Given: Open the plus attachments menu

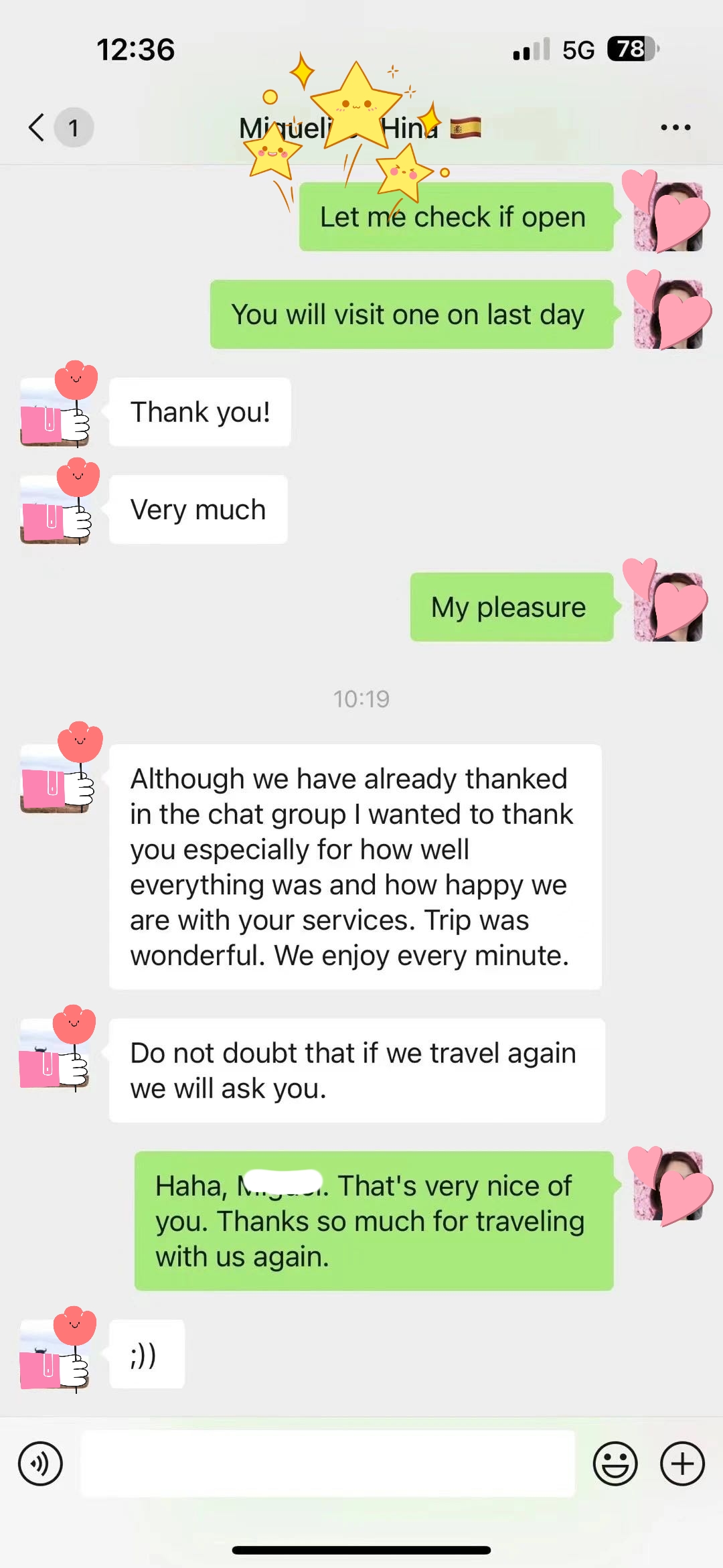Looking at the screenshot, I should [x=682, y=1464].
